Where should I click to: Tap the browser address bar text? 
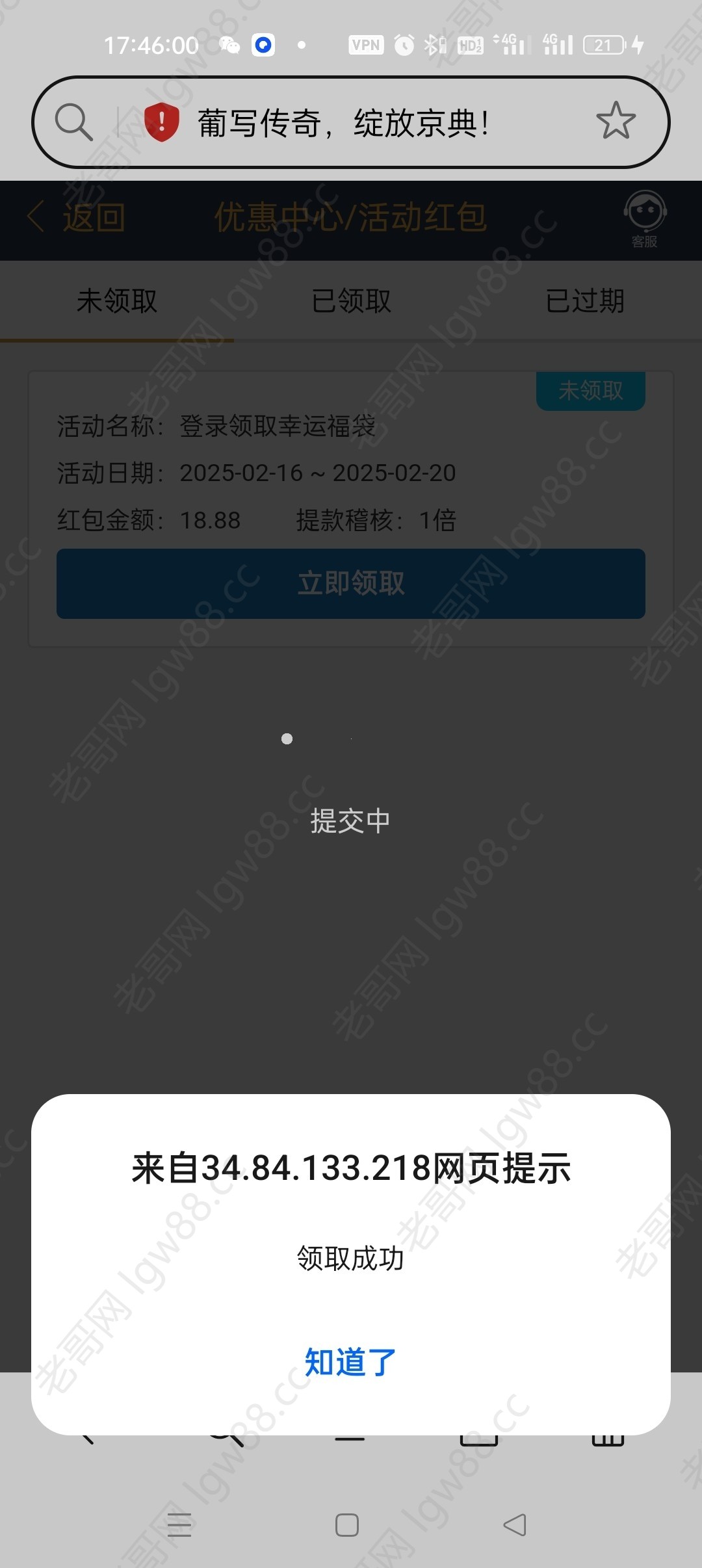point(343,123)
